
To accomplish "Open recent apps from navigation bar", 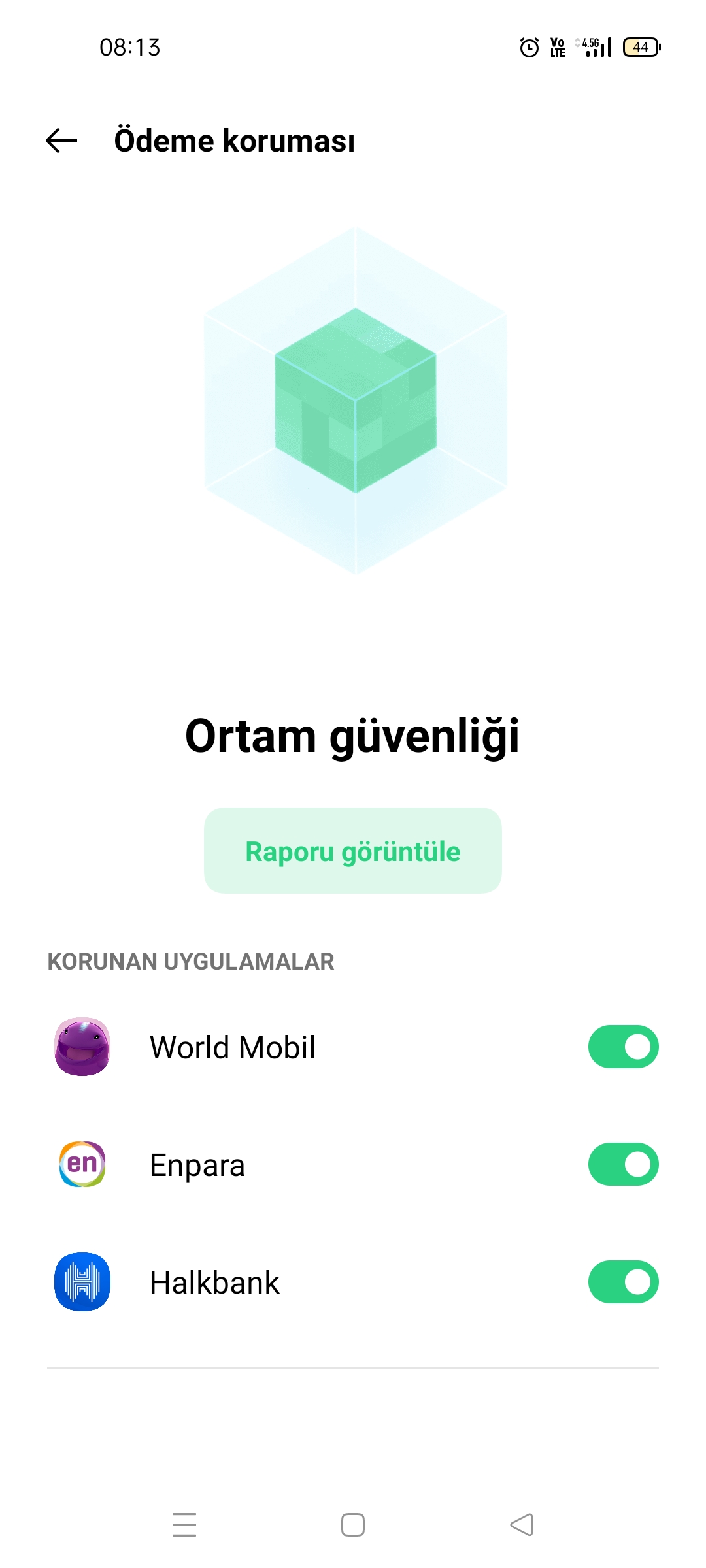I will pyautogui.click(x=184, y=1525).
